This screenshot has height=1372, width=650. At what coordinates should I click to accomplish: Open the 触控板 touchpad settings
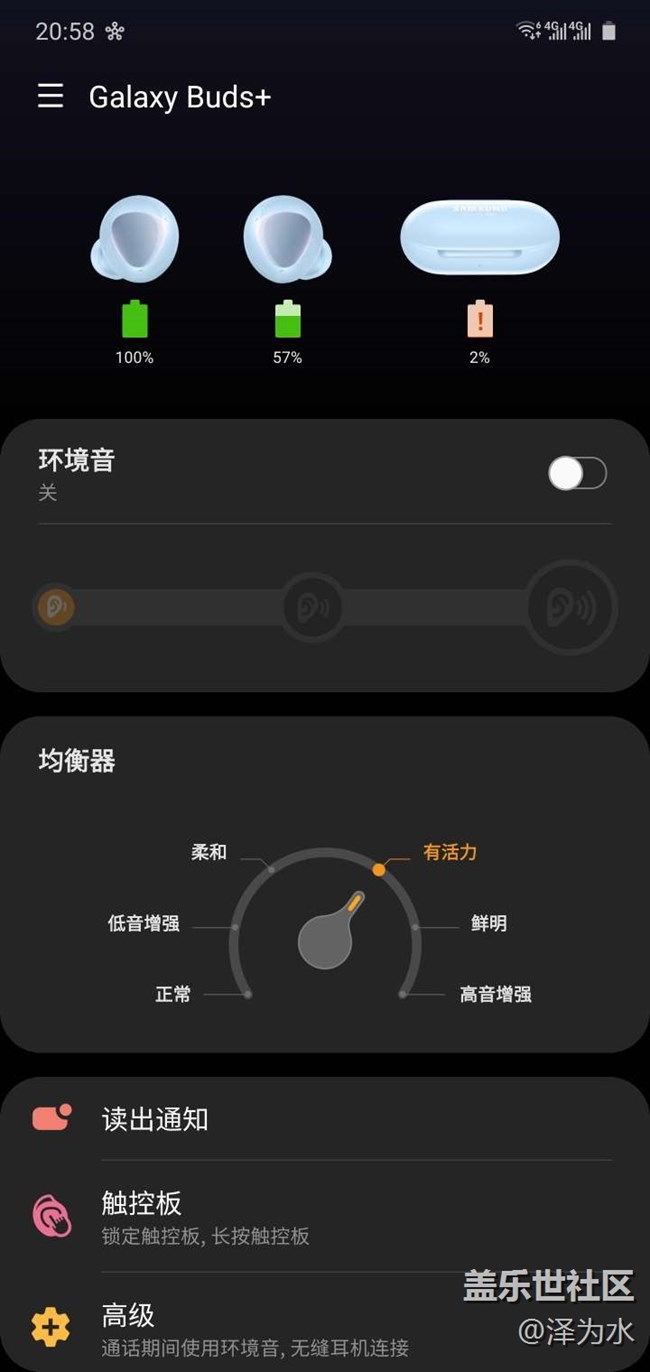click(325, 1216)
